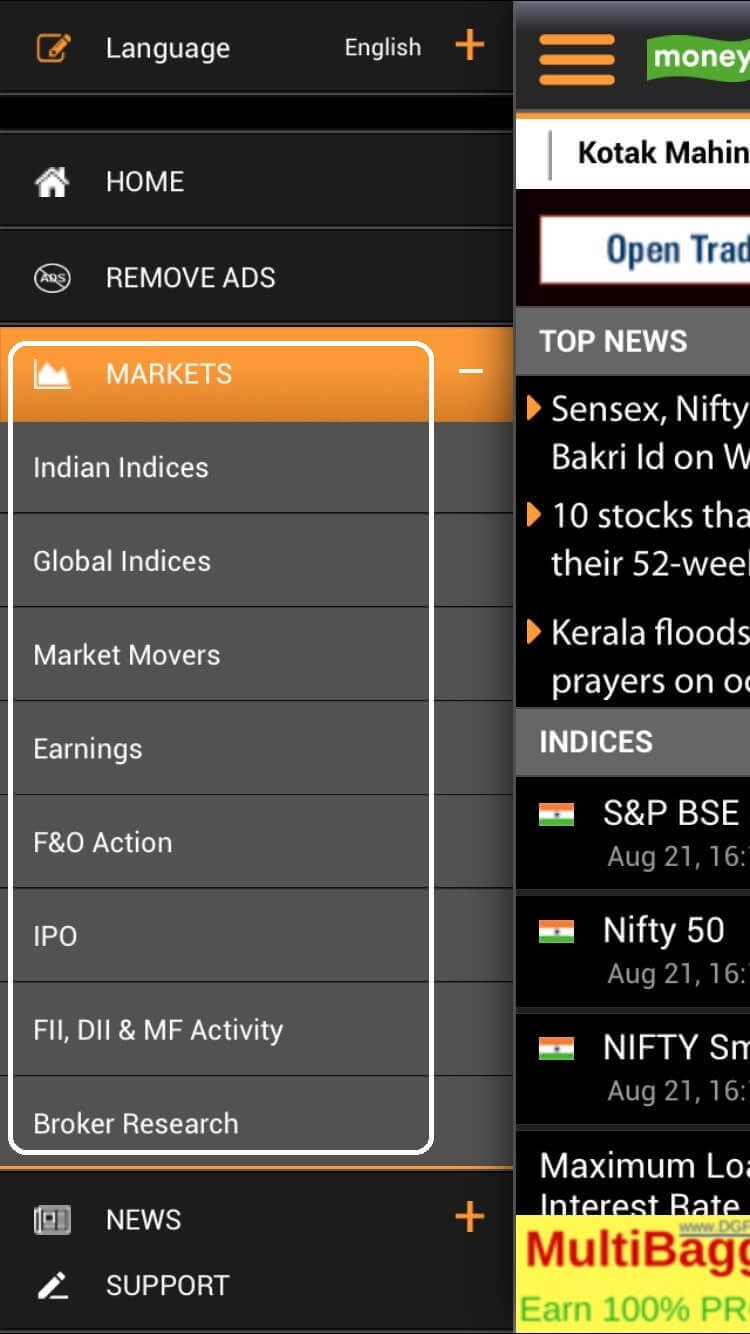Open Indian Indices from the Markets menu
This screenshot has height=1334, width=750.
pos(120,467)
